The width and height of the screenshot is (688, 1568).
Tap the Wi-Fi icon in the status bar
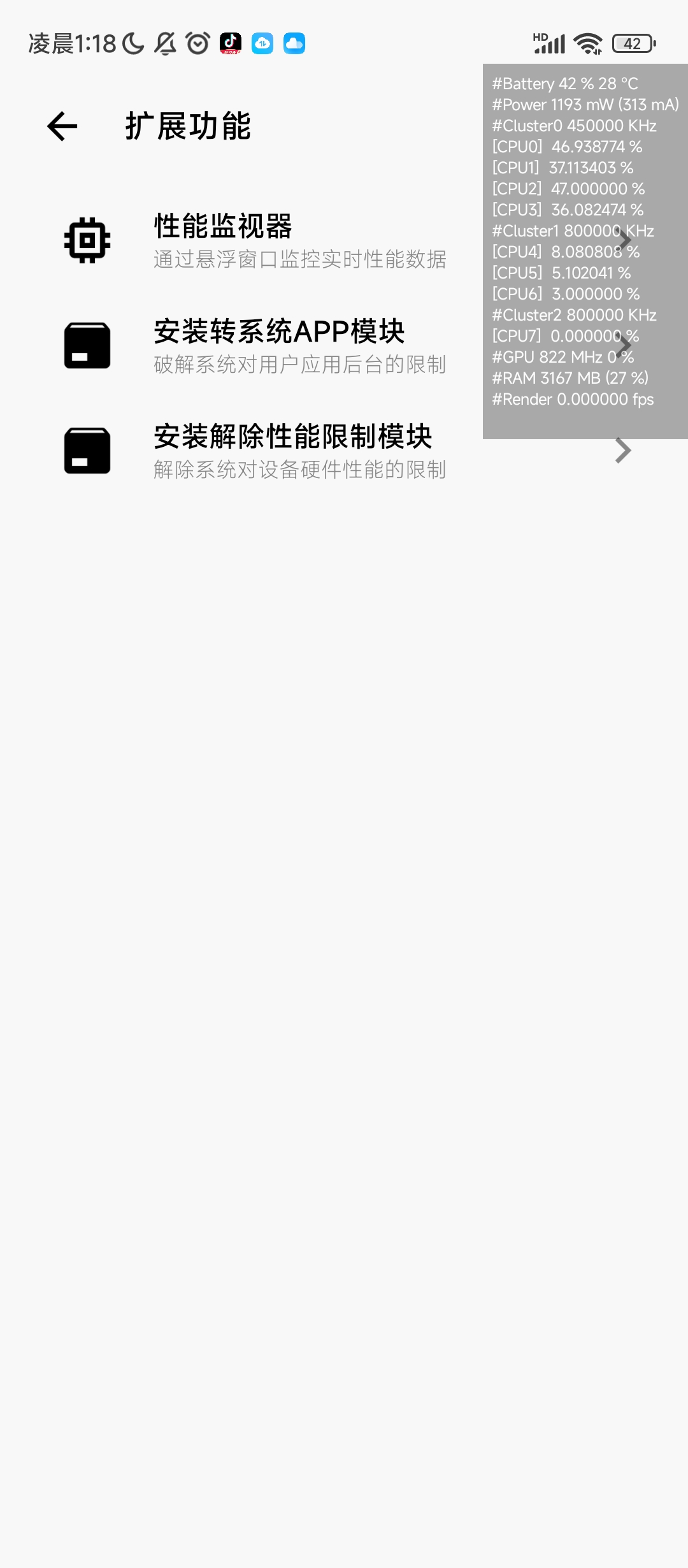pyautogui.click(x=587, y=43)
